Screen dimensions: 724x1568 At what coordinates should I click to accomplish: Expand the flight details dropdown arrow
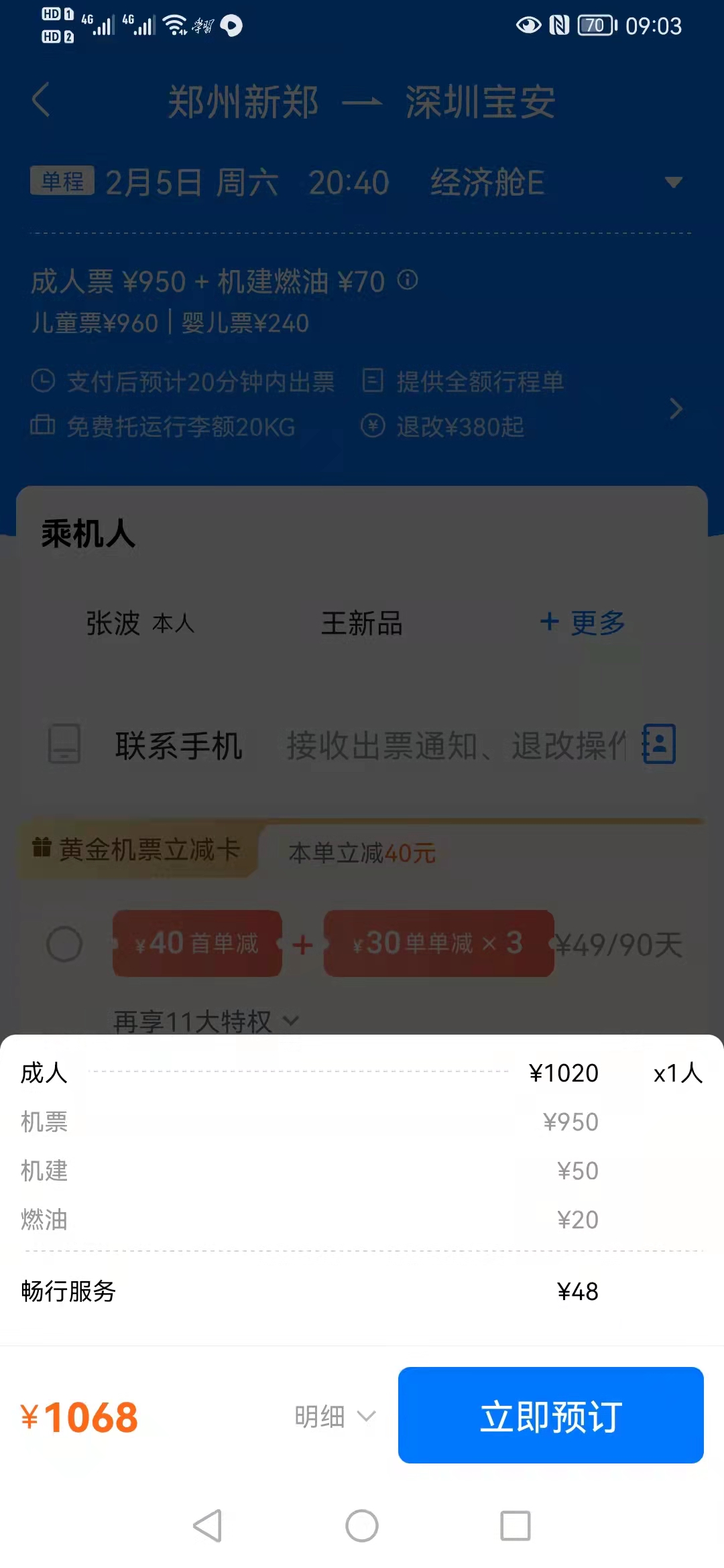coord(672,182)
